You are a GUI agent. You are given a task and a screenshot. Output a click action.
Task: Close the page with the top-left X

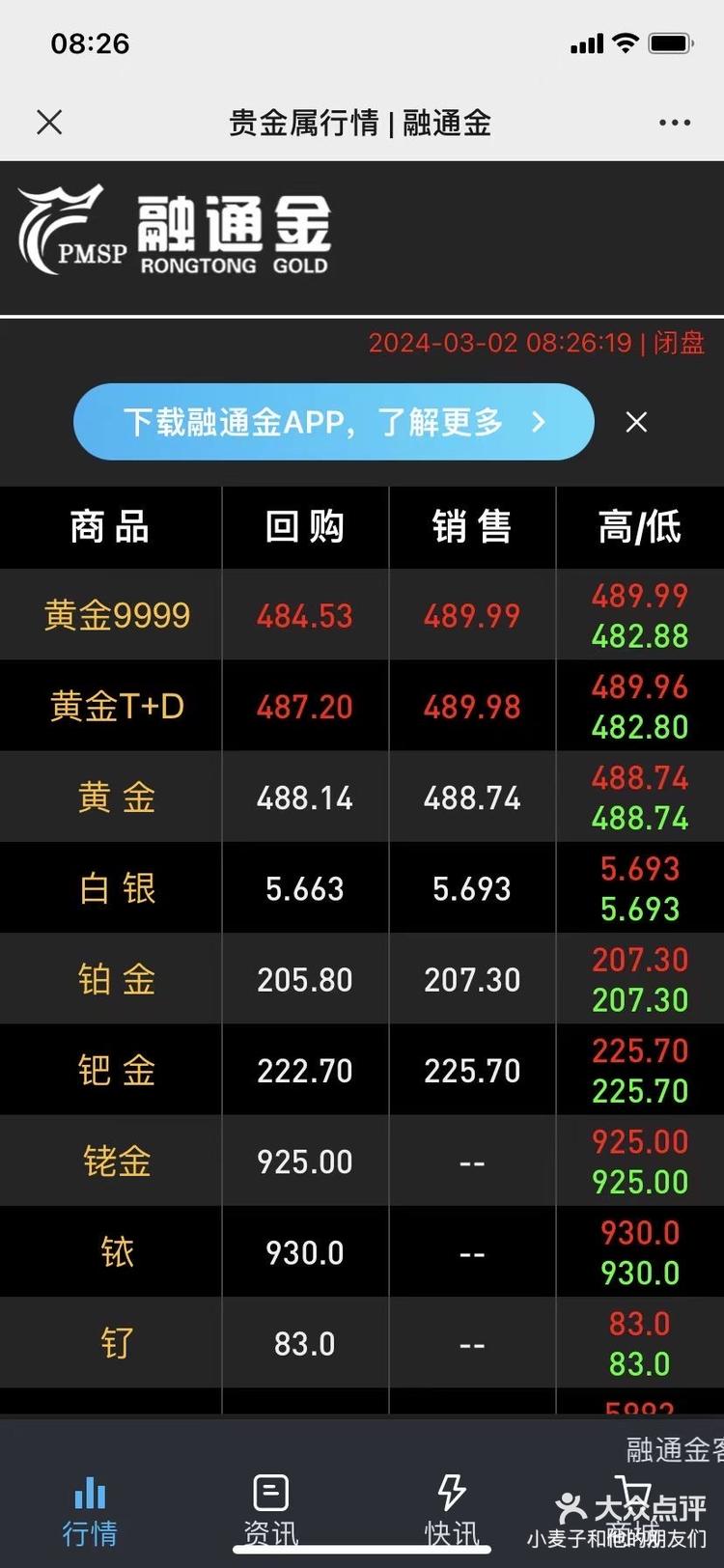click(x=48, y=123)
